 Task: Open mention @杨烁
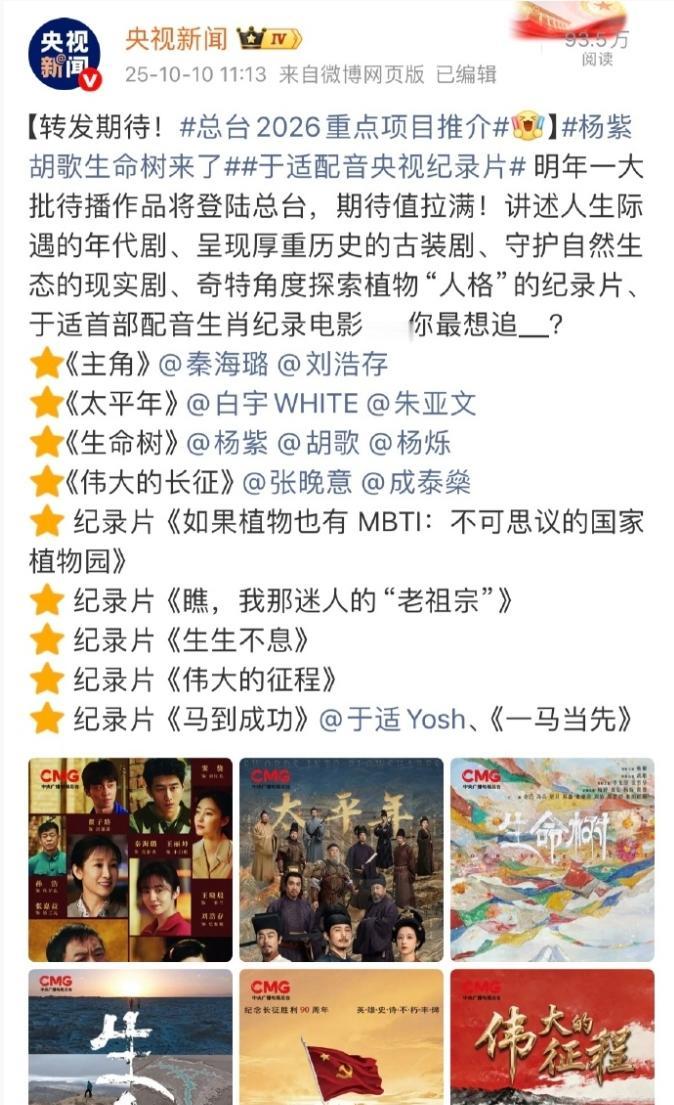[x=409, y=442]
